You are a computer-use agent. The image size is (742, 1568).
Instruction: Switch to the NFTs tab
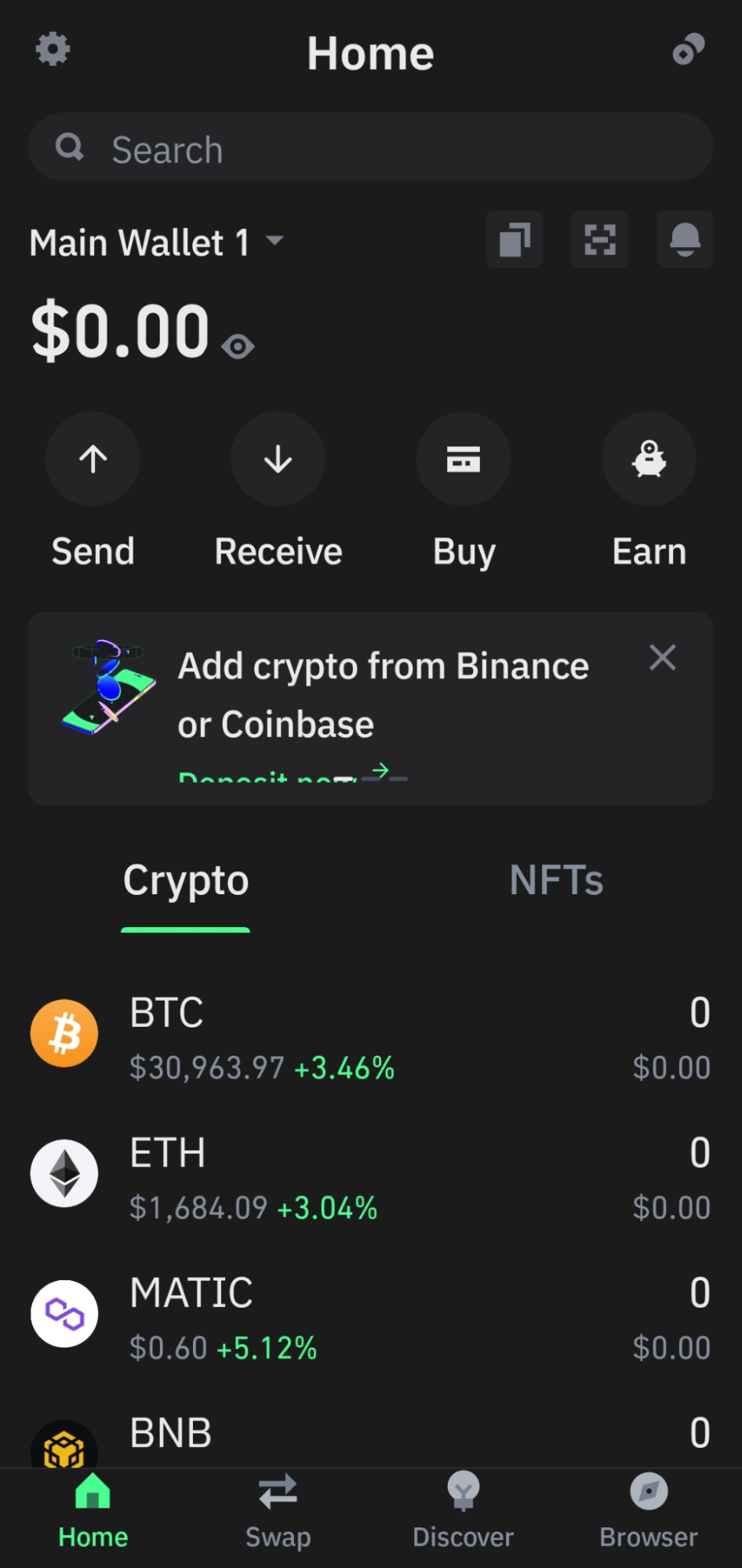point(556,880)
